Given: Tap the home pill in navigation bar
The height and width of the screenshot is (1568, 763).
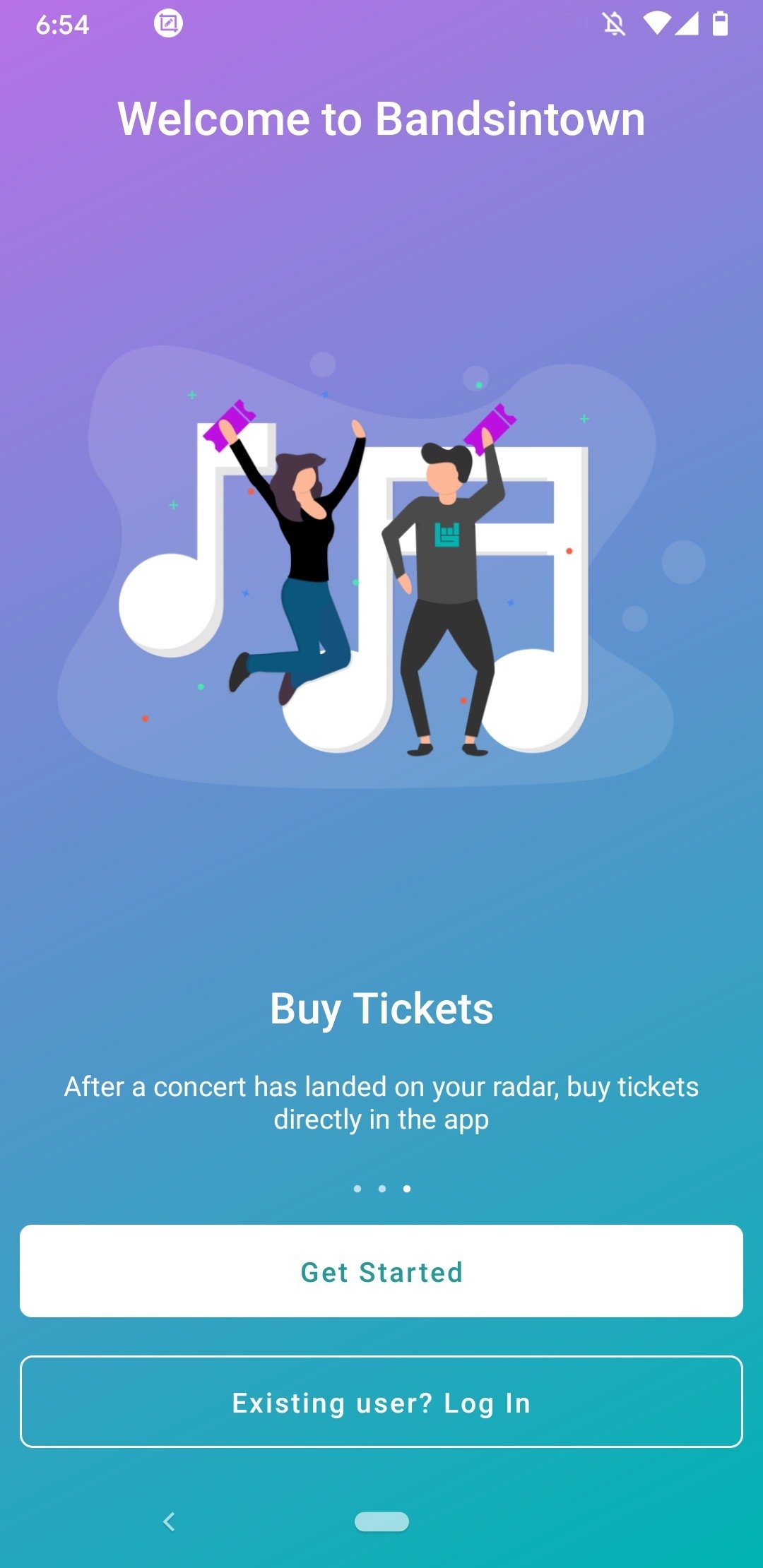Looking at the screenshot, I should [381, 1521].
